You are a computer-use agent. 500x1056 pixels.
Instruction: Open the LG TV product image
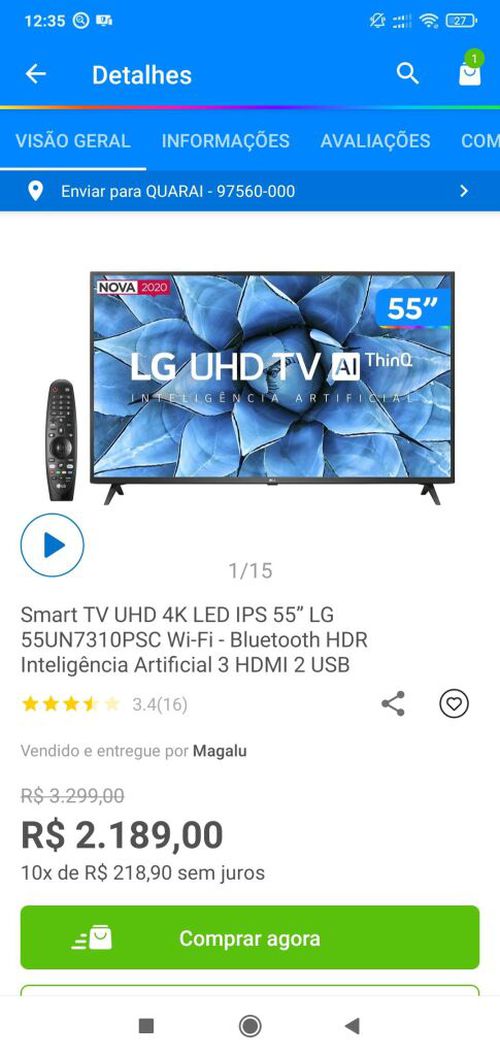(251, 386)
